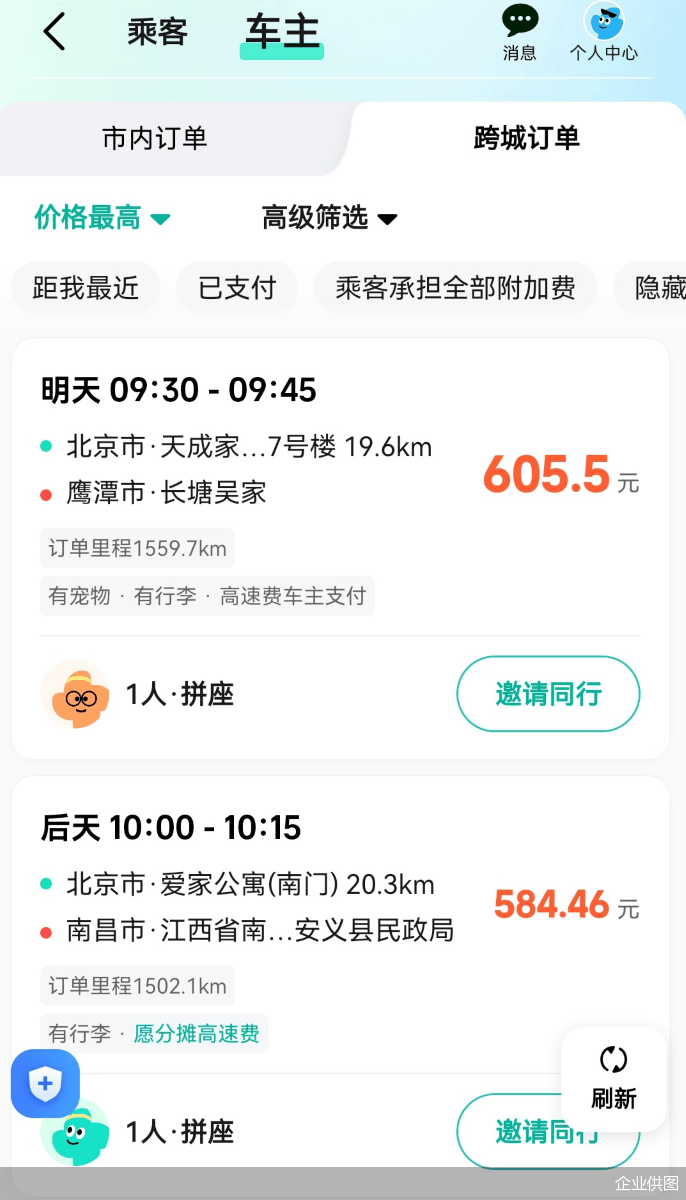The width and height of the screenshot is (686, 1200).
Task: Open the blue safety shield button
Action: coord(45,1084)
